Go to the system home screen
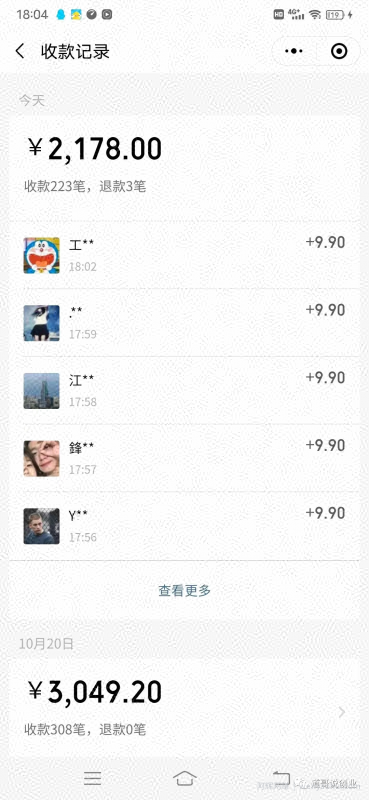369x800 pixels. (185, 778)
